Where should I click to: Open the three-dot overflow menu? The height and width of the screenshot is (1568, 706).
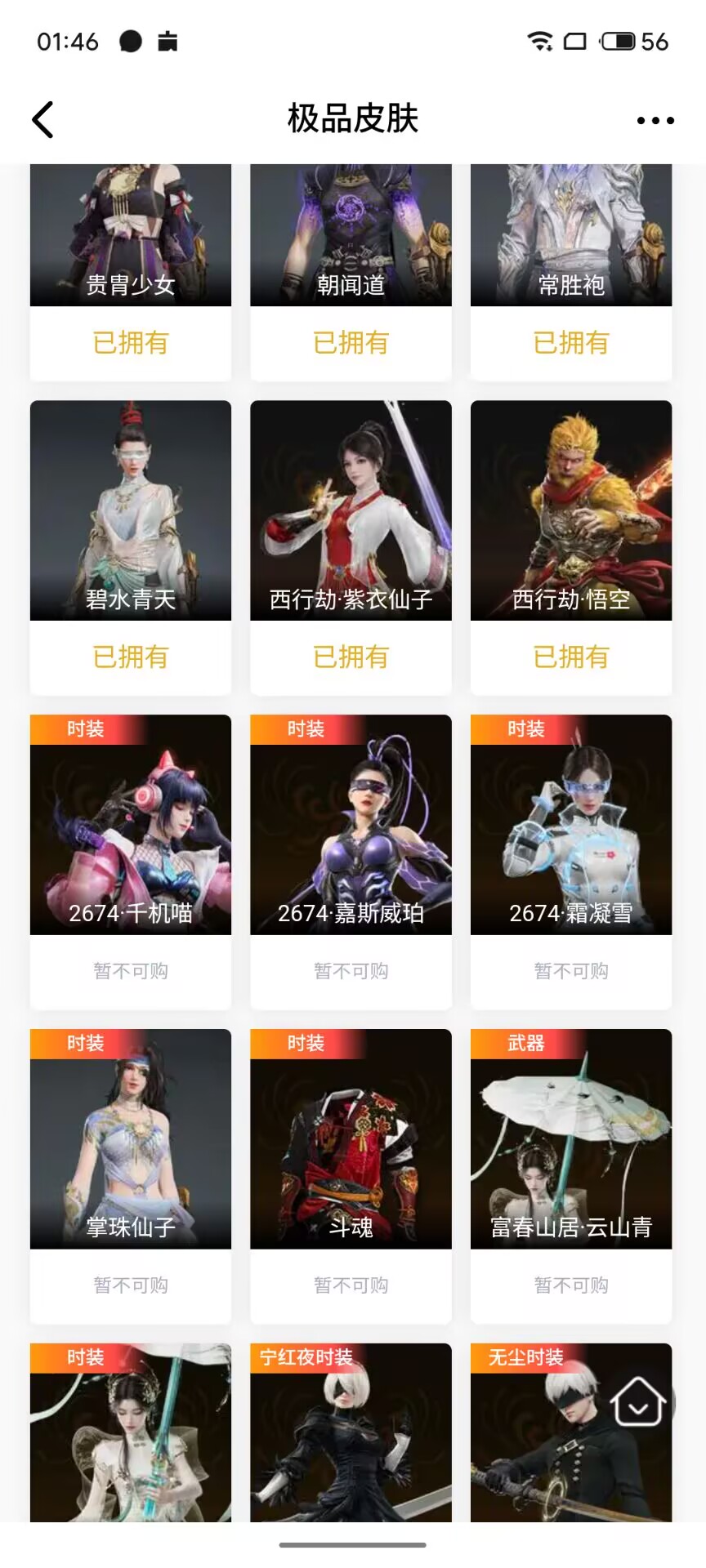(x=655, y=120)
